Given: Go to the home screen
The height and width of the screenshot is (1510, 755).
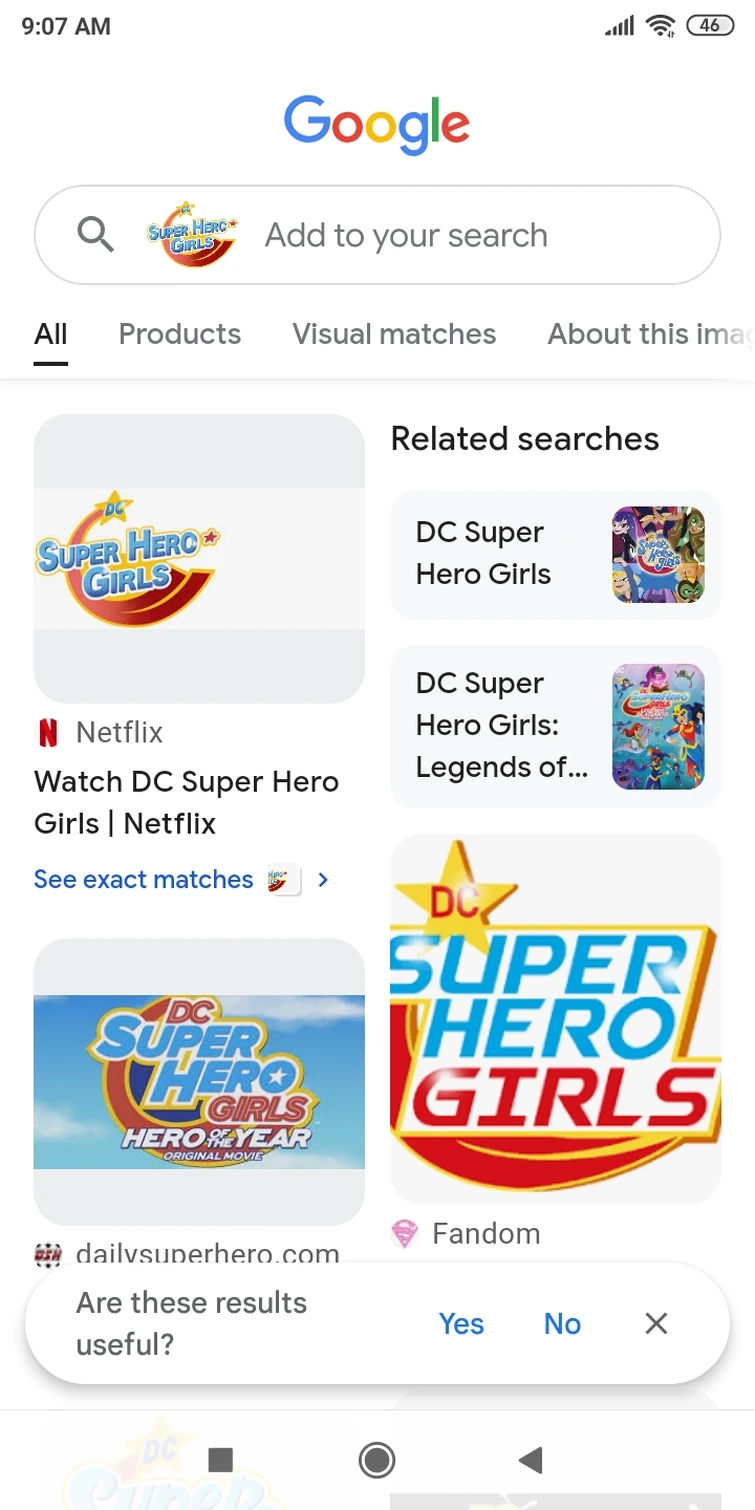Looking at the screenshot, I should coord(377,1460).
